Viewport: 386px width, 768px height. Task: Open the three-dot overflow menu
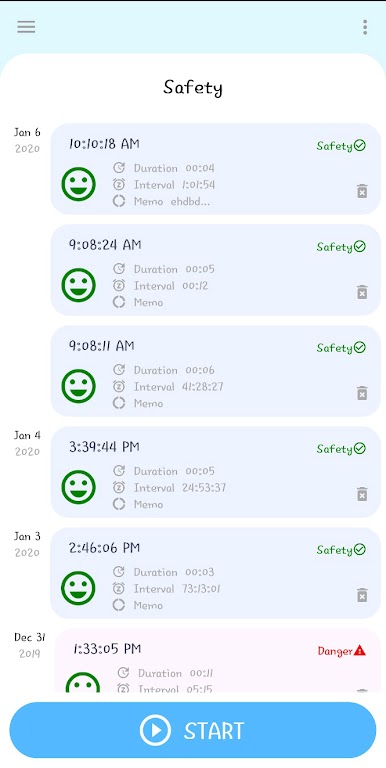[365, 27]
